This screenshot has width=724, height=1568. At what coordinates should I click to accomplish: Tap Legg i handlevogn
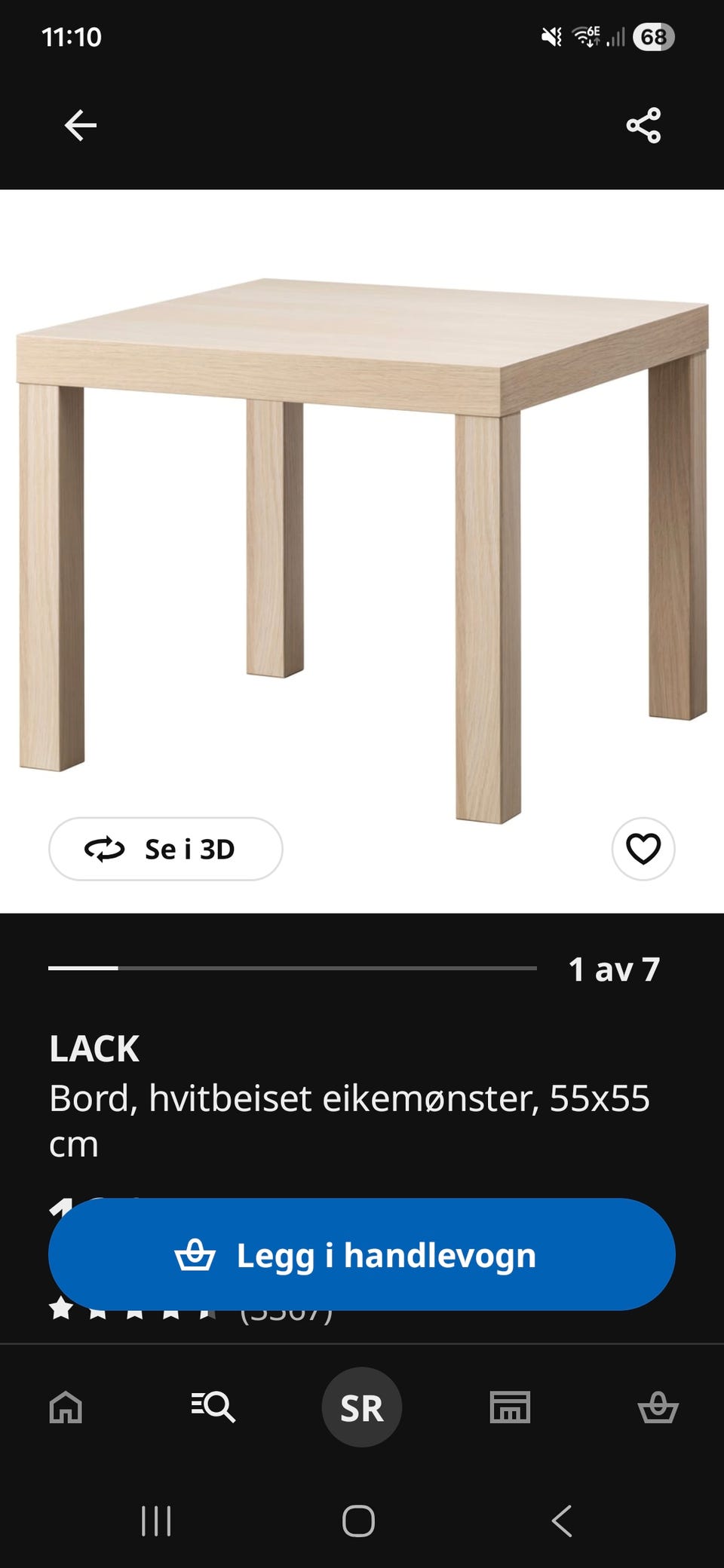coord(362,1255)
